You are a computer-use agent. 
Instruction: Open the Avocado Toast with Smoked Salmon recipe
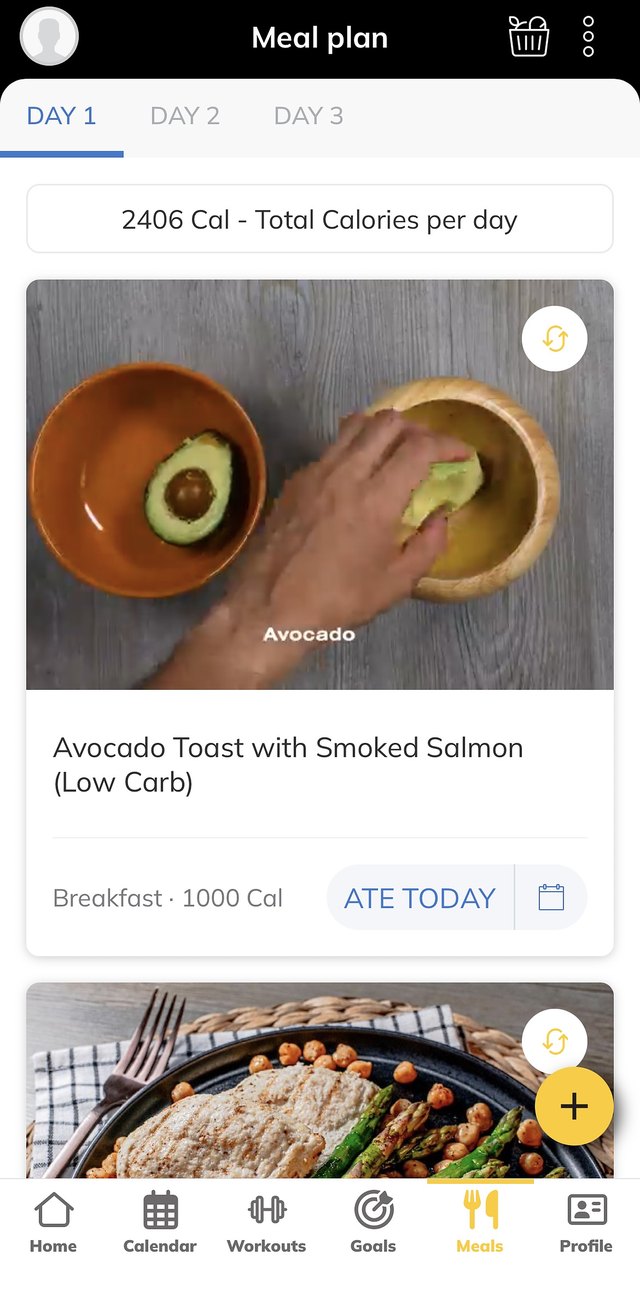[288, 764]
